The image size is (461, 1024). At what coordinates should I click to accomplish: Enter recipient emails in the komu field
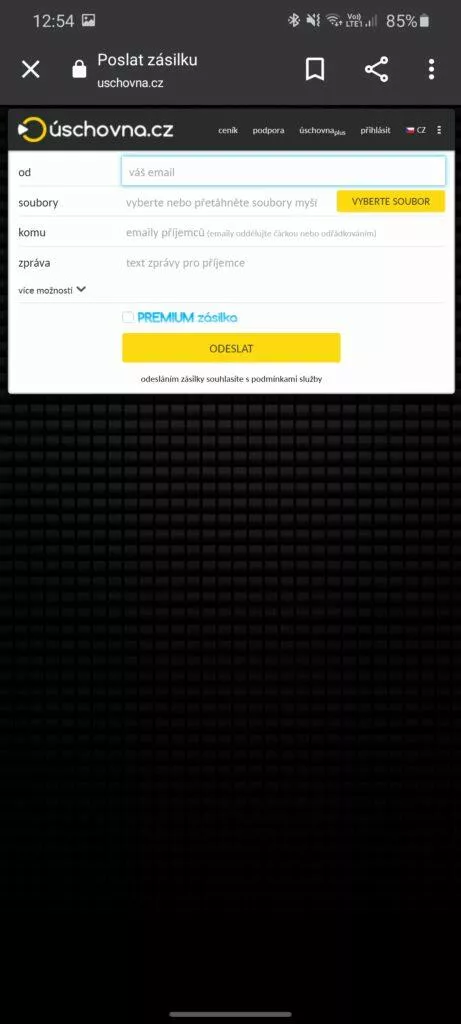(x=283, y=232)
